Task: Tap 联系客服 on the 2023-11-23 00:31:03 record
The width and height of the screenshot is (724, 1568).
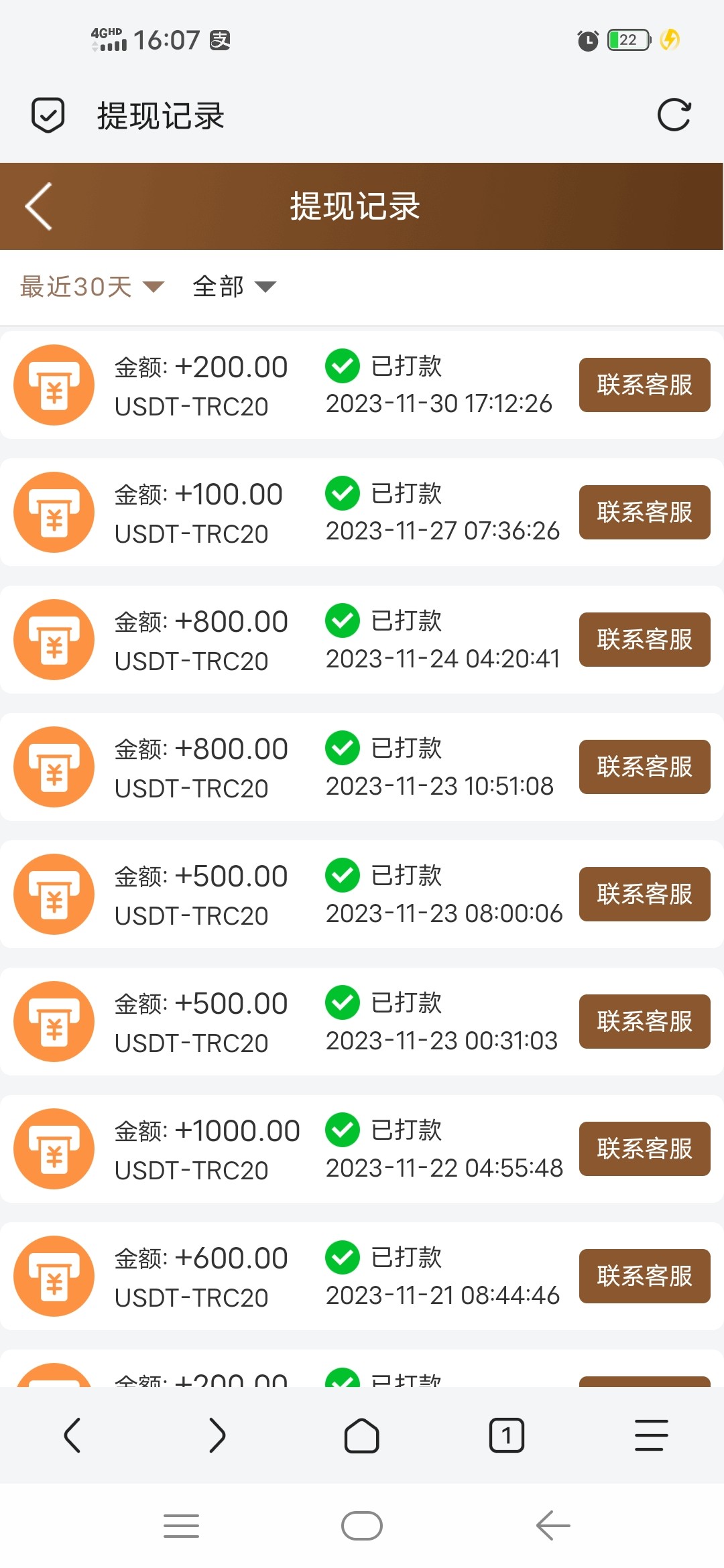Action: click(x=644, y=1021)
